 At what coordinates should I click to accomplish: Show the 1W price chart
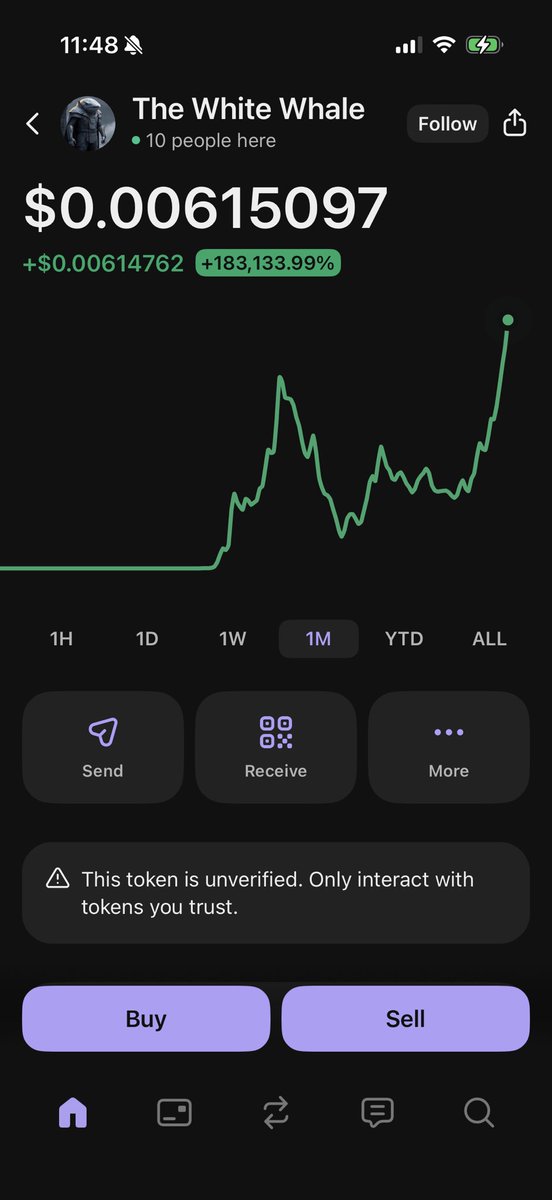(233, 639)
